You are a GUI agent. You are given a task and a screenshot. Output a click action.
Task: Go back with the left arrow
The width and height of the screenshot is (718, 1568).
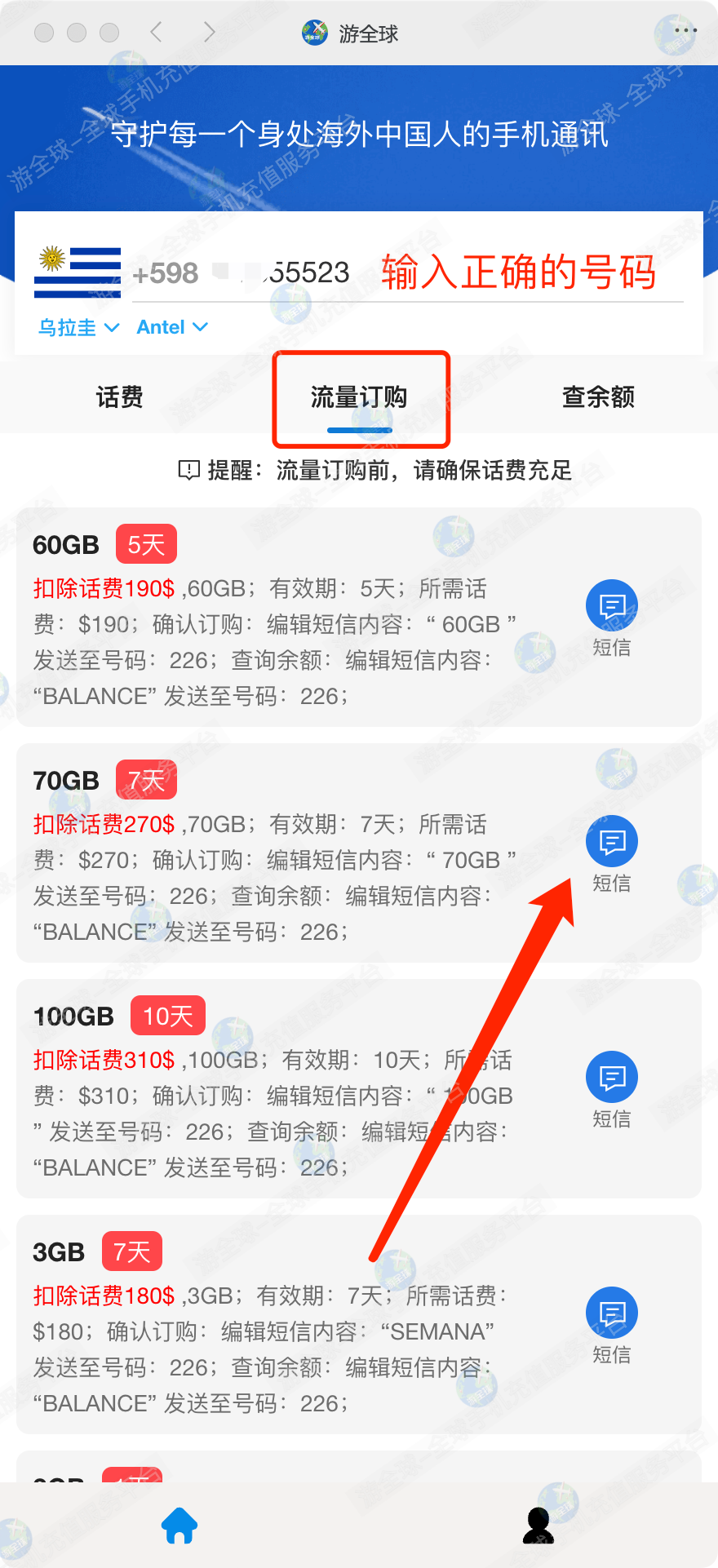[157, 32]
